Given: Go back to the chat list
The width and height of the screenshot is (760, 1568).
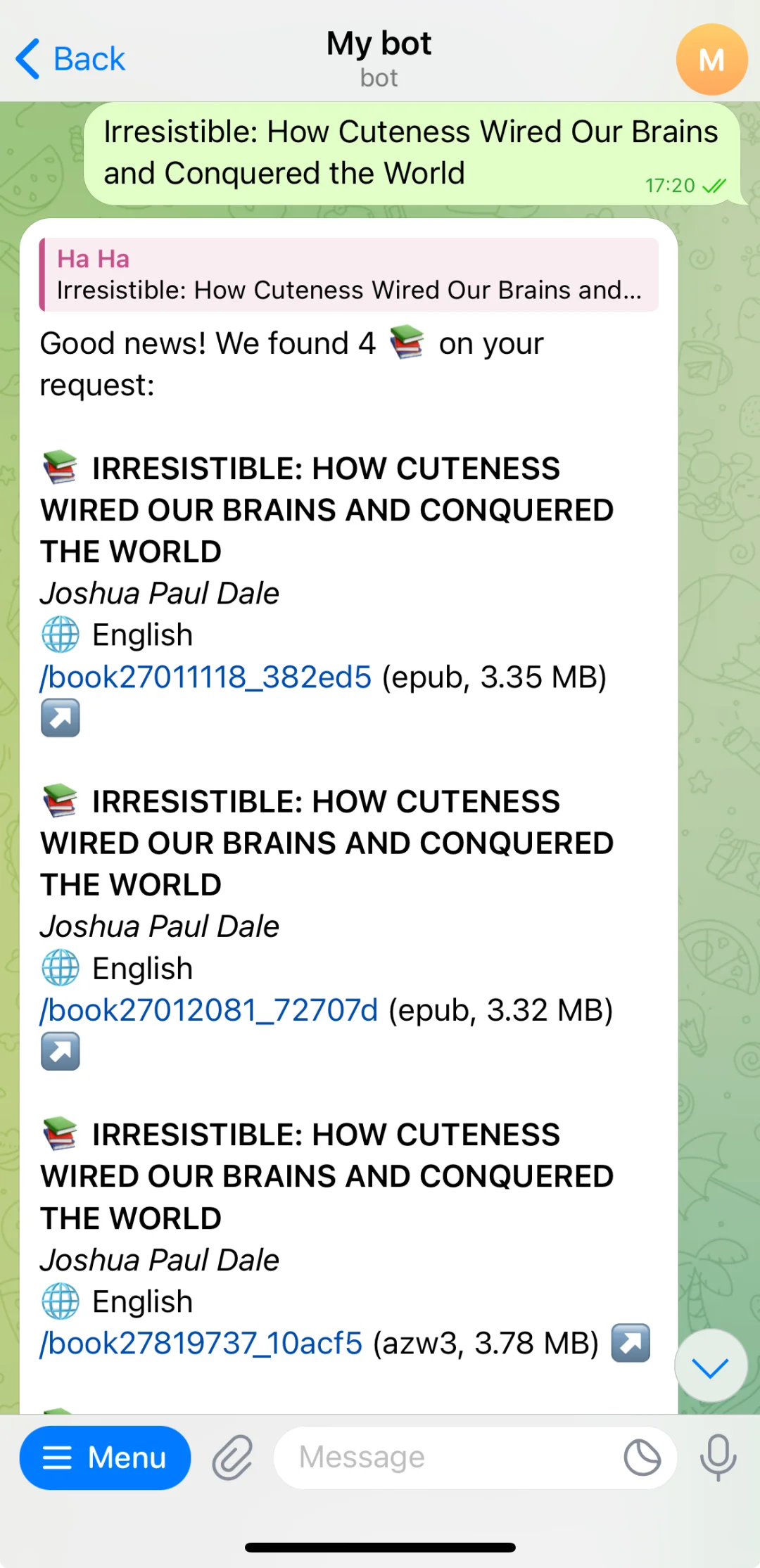Looking at the screenshot, I should (70, 59).
